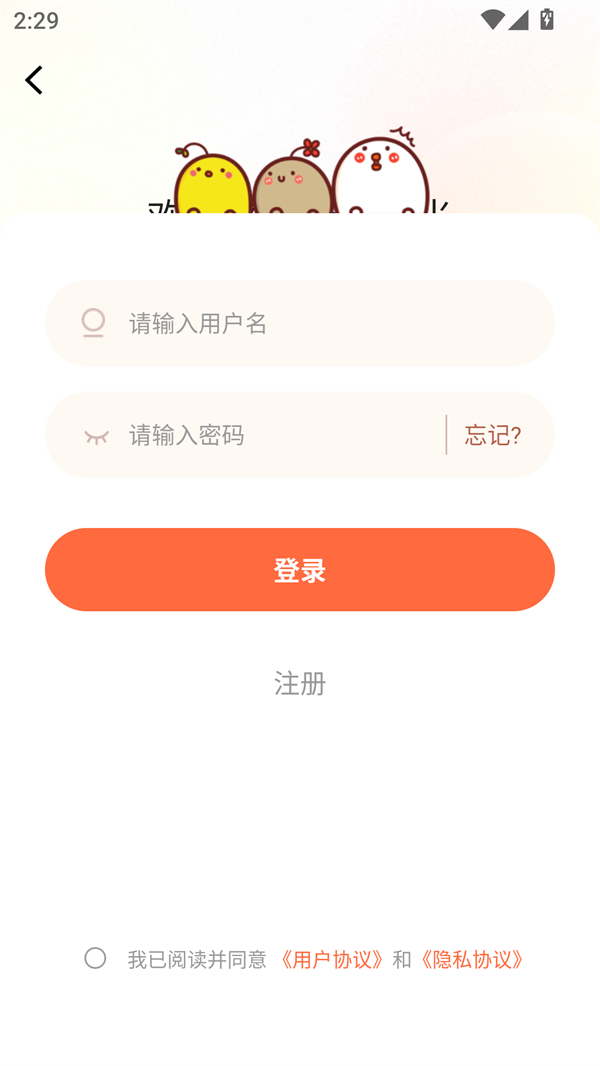Check the agreement consent circle
This screenshot has width=600, height=1066.
[x=95, y=958]
